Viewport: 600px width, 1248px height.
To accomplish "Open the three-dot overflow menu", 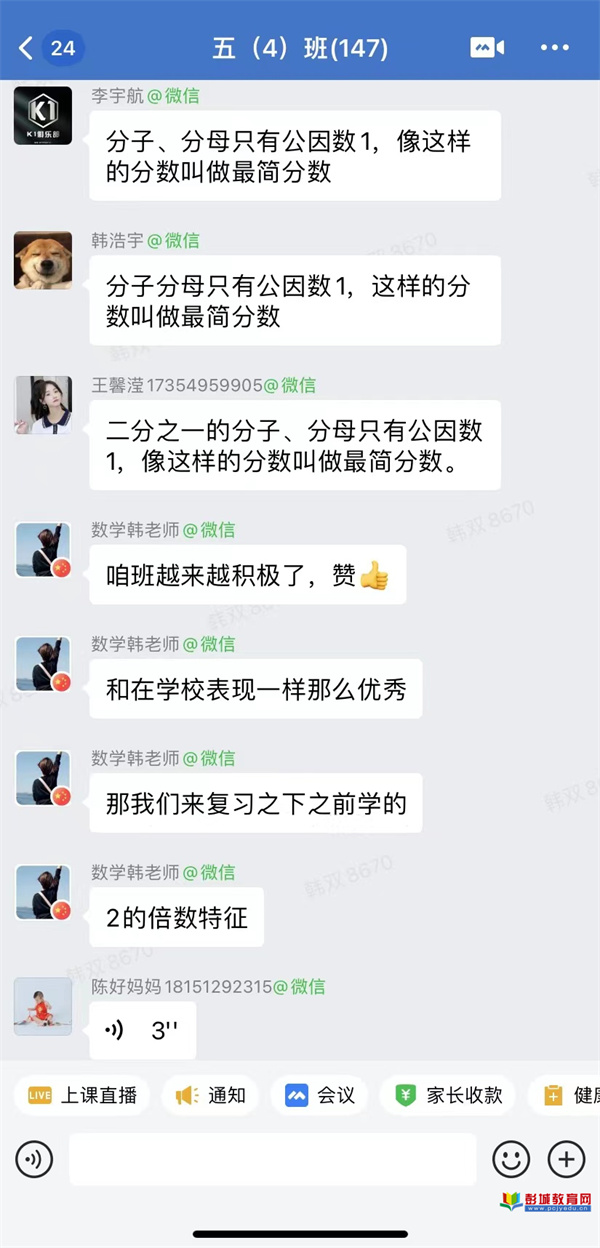I will click(554, 48).
